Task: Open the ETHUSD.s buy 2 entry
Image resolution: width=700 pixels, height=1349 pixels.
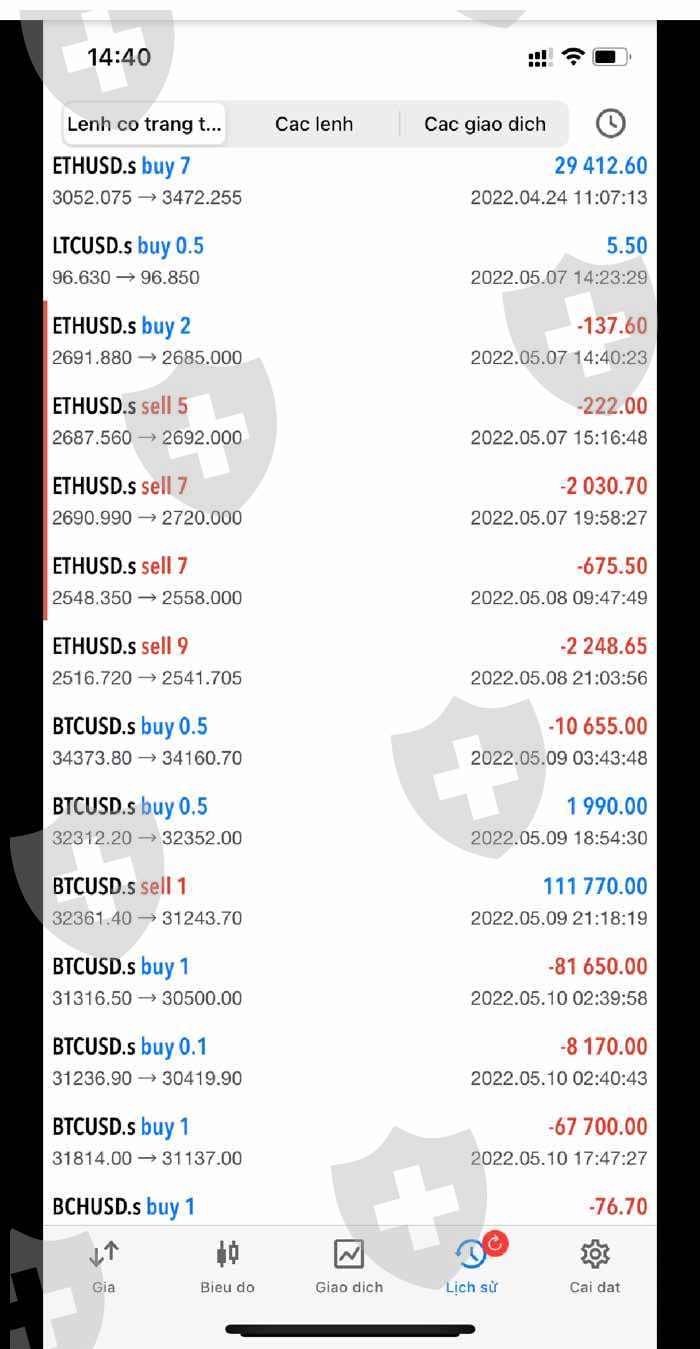Action: [x=350, y=341]
